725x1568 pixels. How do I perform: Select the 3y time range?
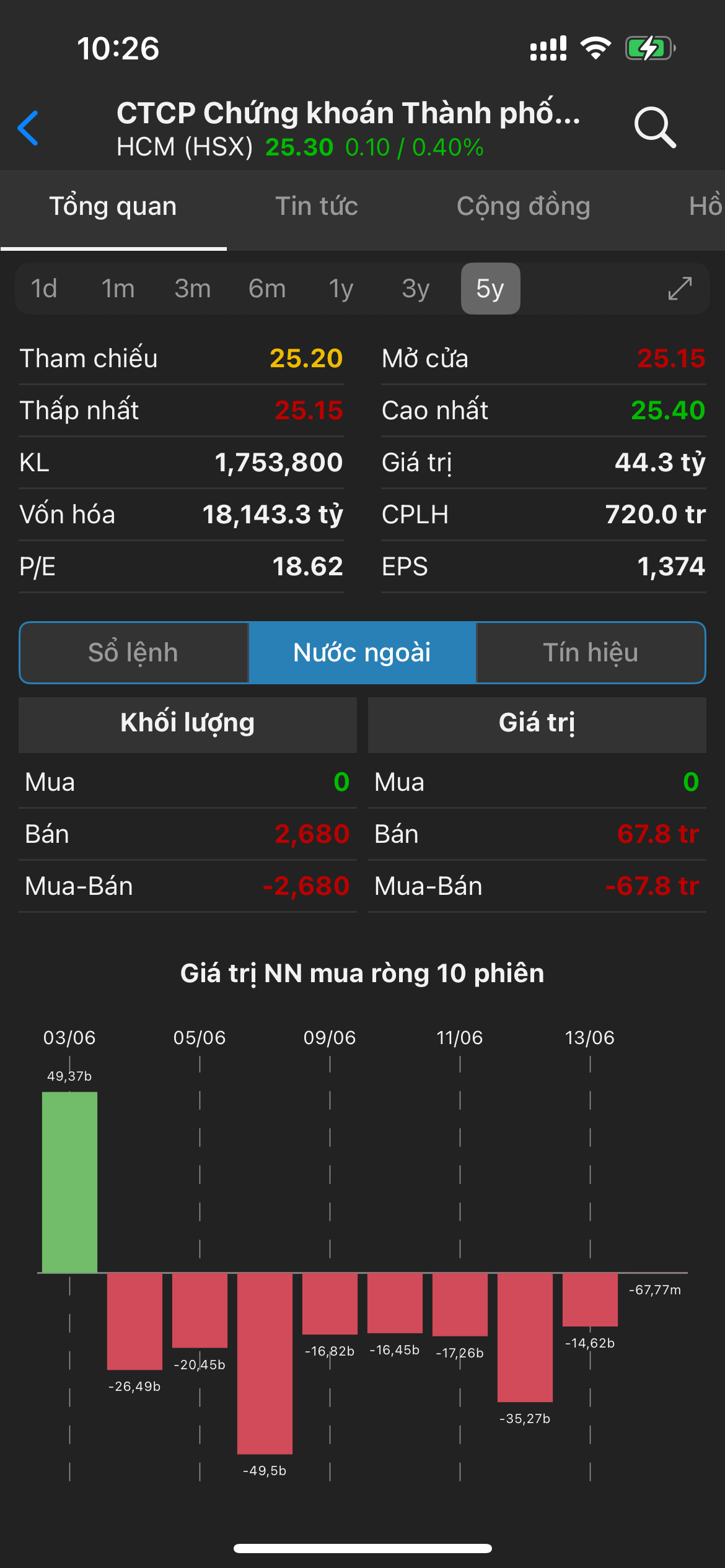(415, 289)
